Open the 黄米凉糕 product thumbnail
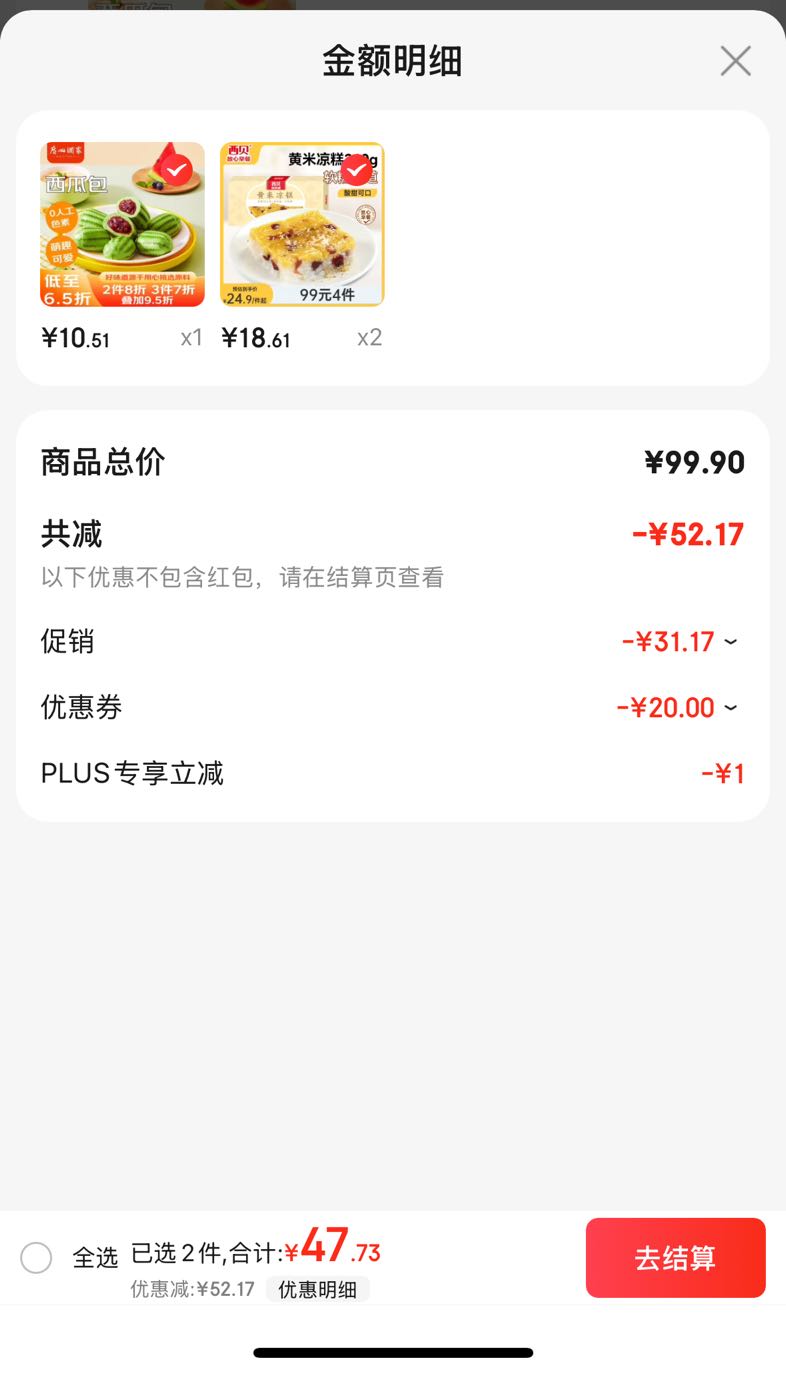Image resolution: width=786 pixels, height=1374 pixels. 302,224
